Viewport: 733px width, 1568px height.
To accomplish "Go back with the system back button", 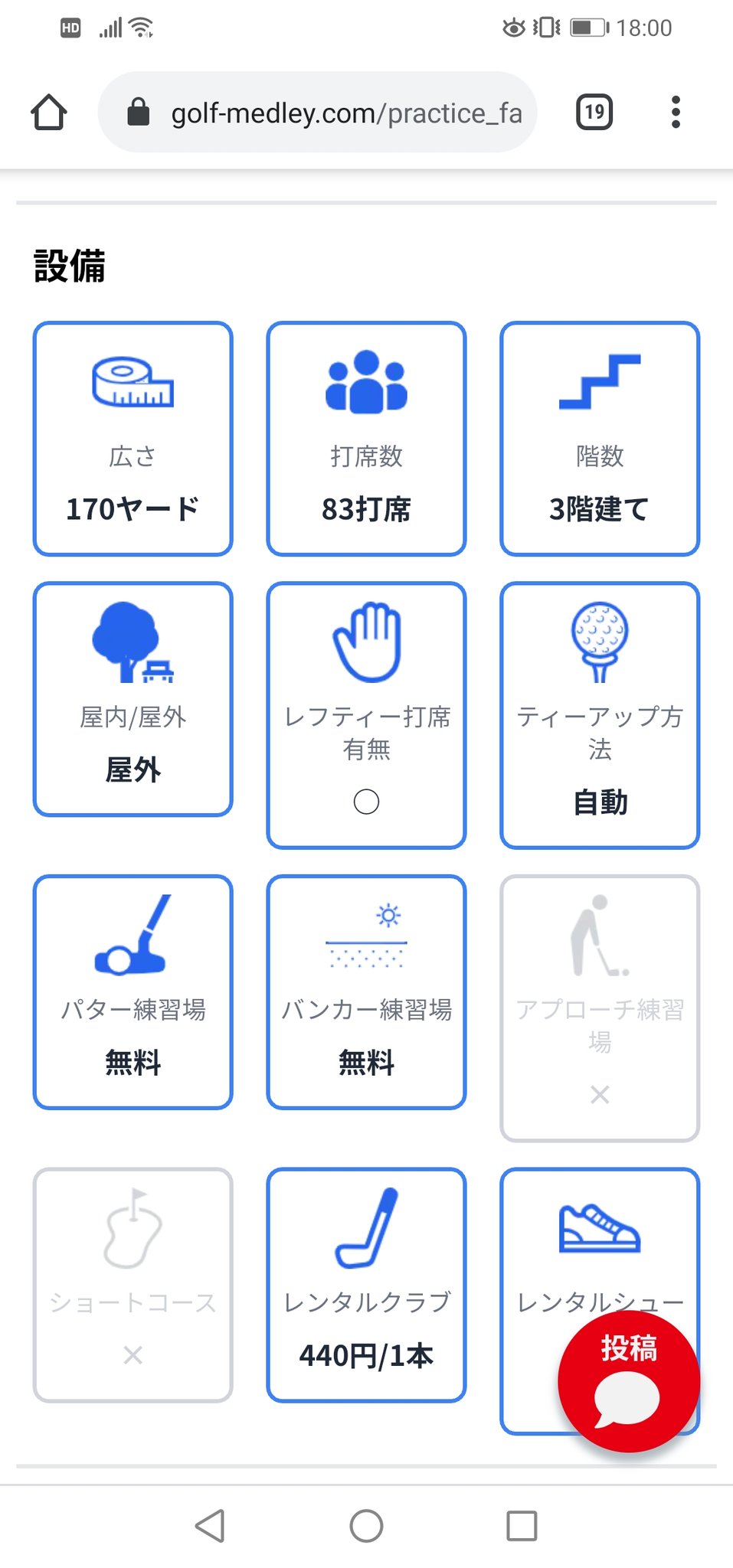I will 210,1526.
